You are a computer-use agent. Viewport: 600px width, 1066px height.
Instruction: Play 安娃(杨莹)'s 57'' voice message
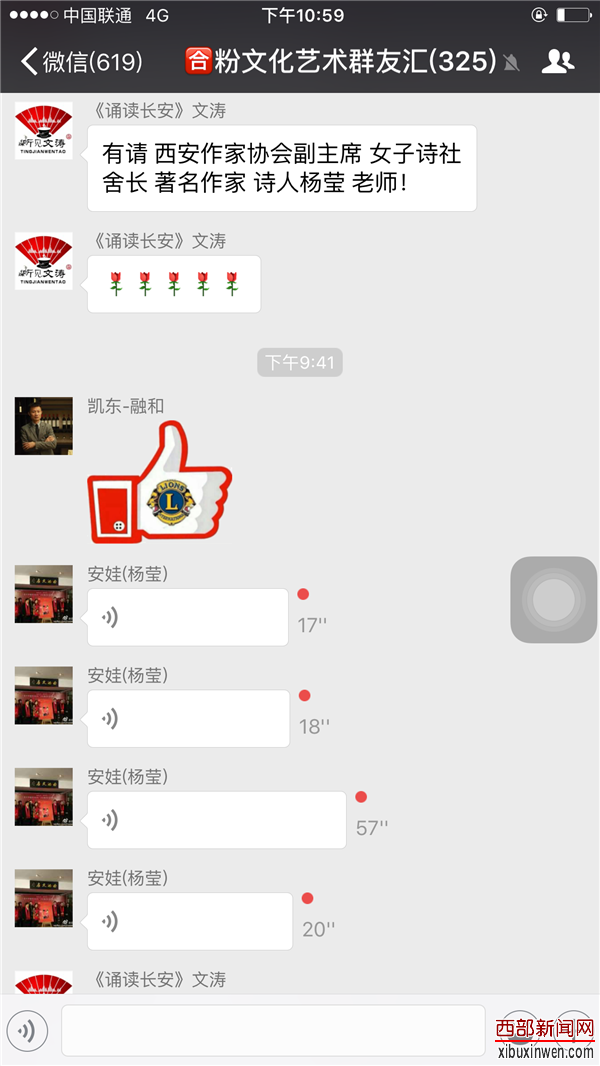tap(216, 820)
